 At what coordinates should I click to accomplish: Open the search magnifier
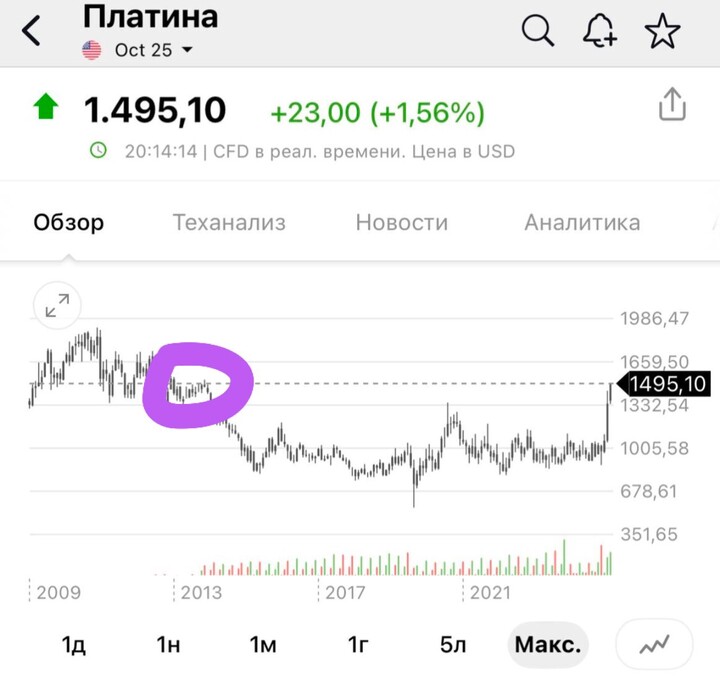[x=538, y=32]
